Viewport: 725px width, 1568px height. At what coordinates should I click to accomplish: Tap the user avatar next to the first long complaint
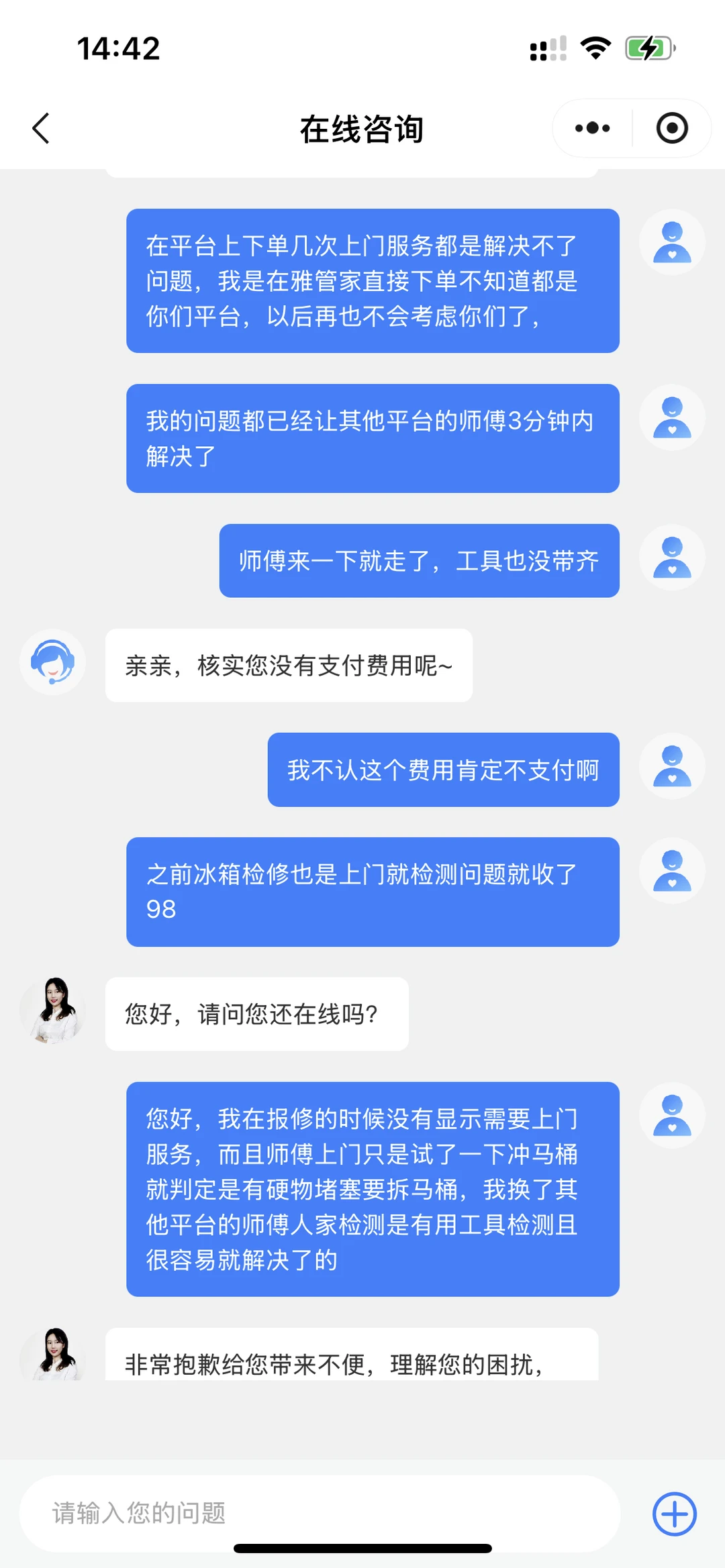[671, 242]
